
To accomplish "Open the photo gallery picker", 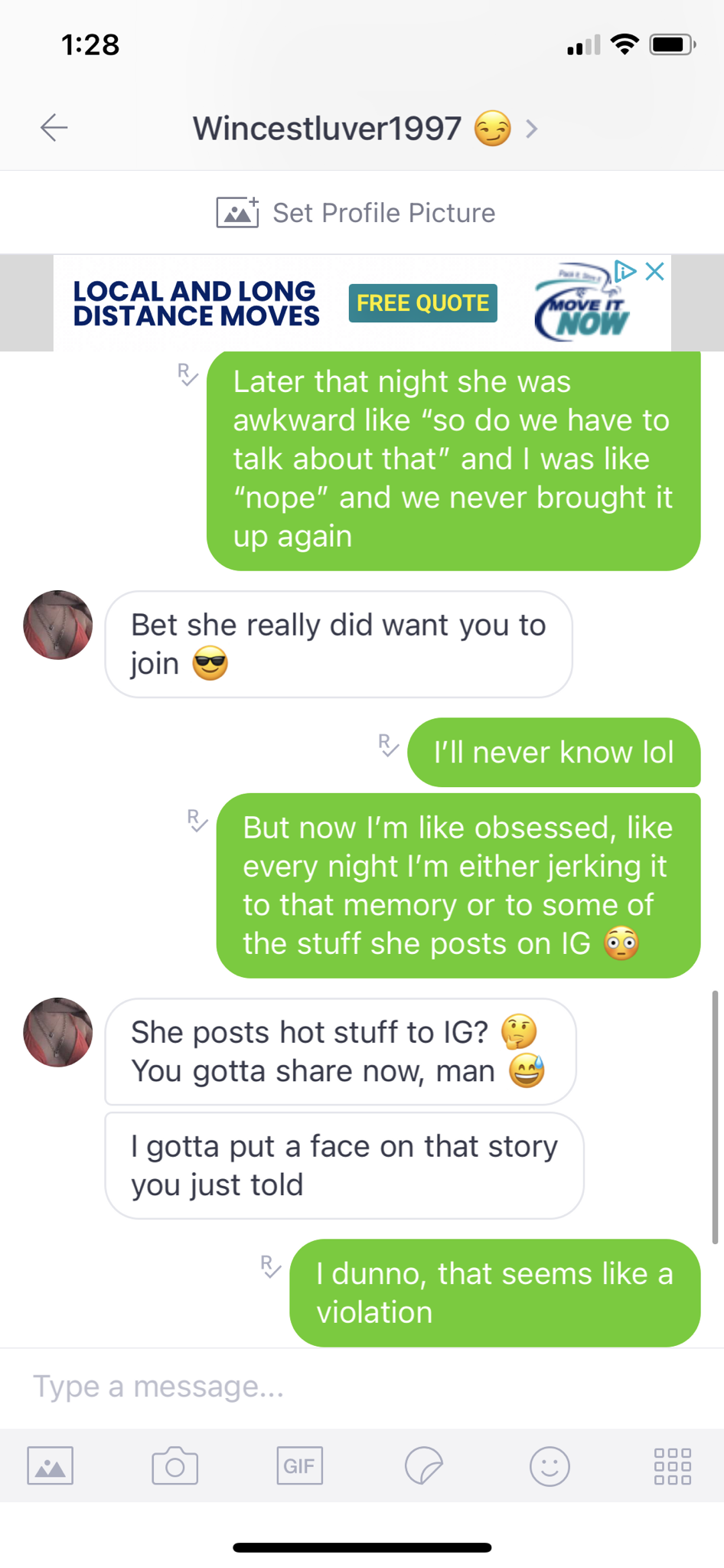I will (x=51, y=1465).
